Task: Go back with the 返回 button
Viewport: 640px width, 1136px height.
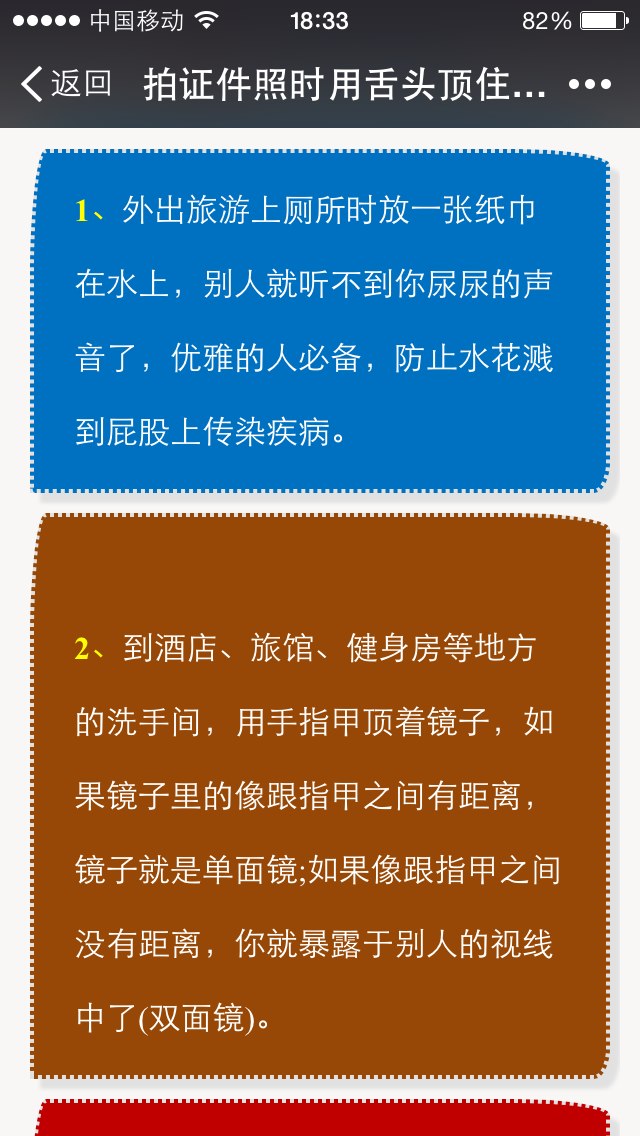Action: 66,84
